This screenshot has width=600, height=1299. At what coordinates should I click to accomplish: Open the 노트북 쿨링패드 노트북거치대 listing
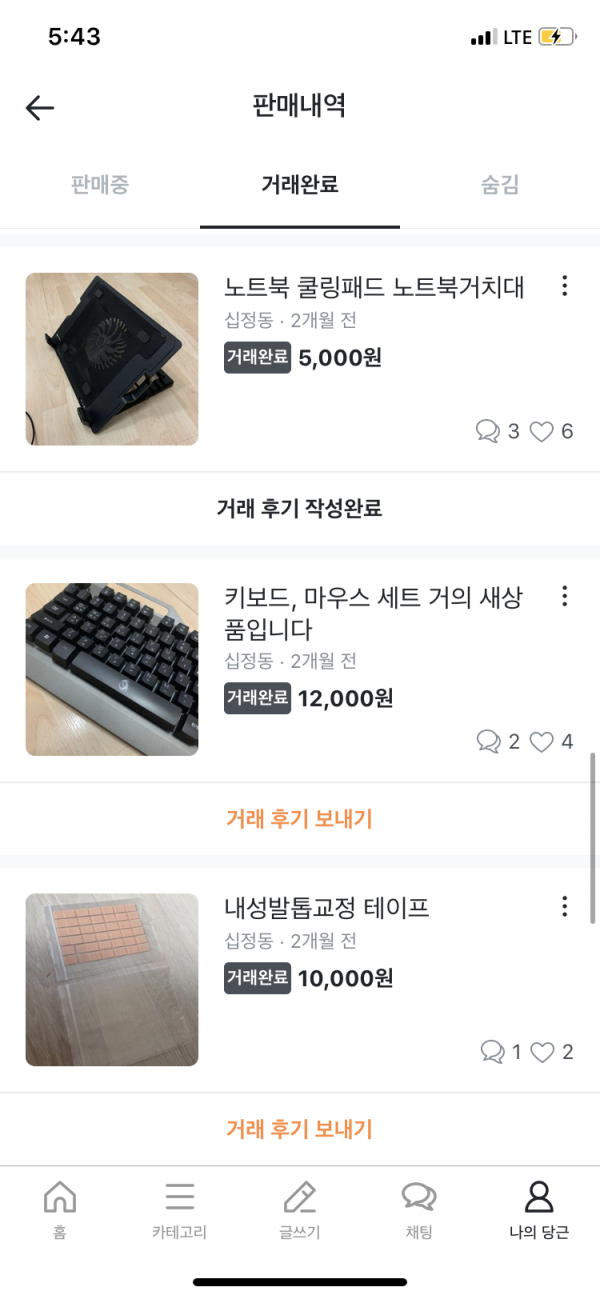[x=374, y=288]
